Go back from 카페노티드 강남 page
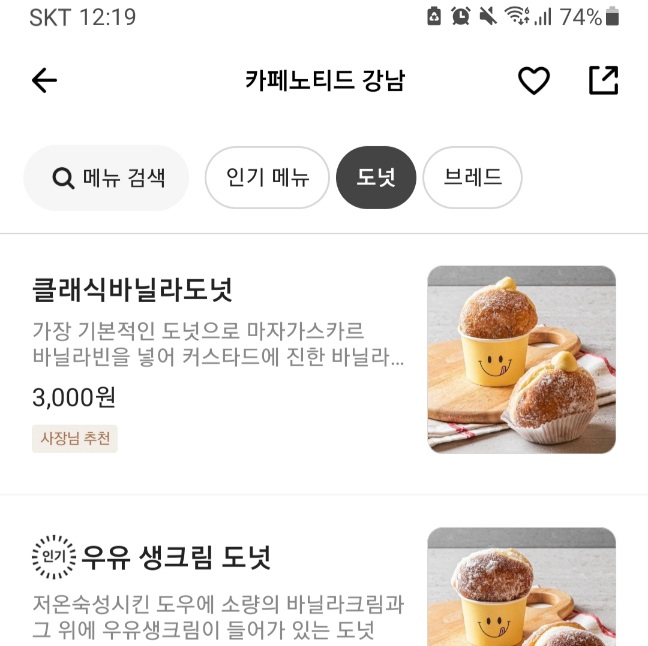 click(45, 81)
